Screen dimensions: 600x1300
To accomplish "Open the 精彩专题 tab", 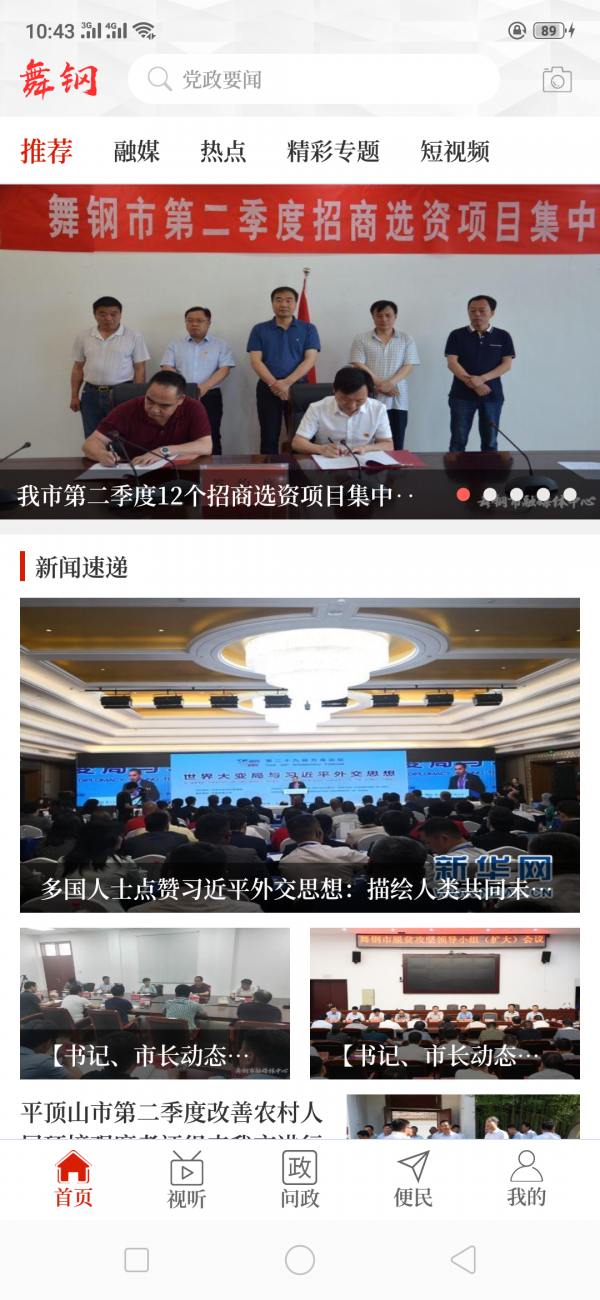I will pyautogui.click(x=333, y=152).
